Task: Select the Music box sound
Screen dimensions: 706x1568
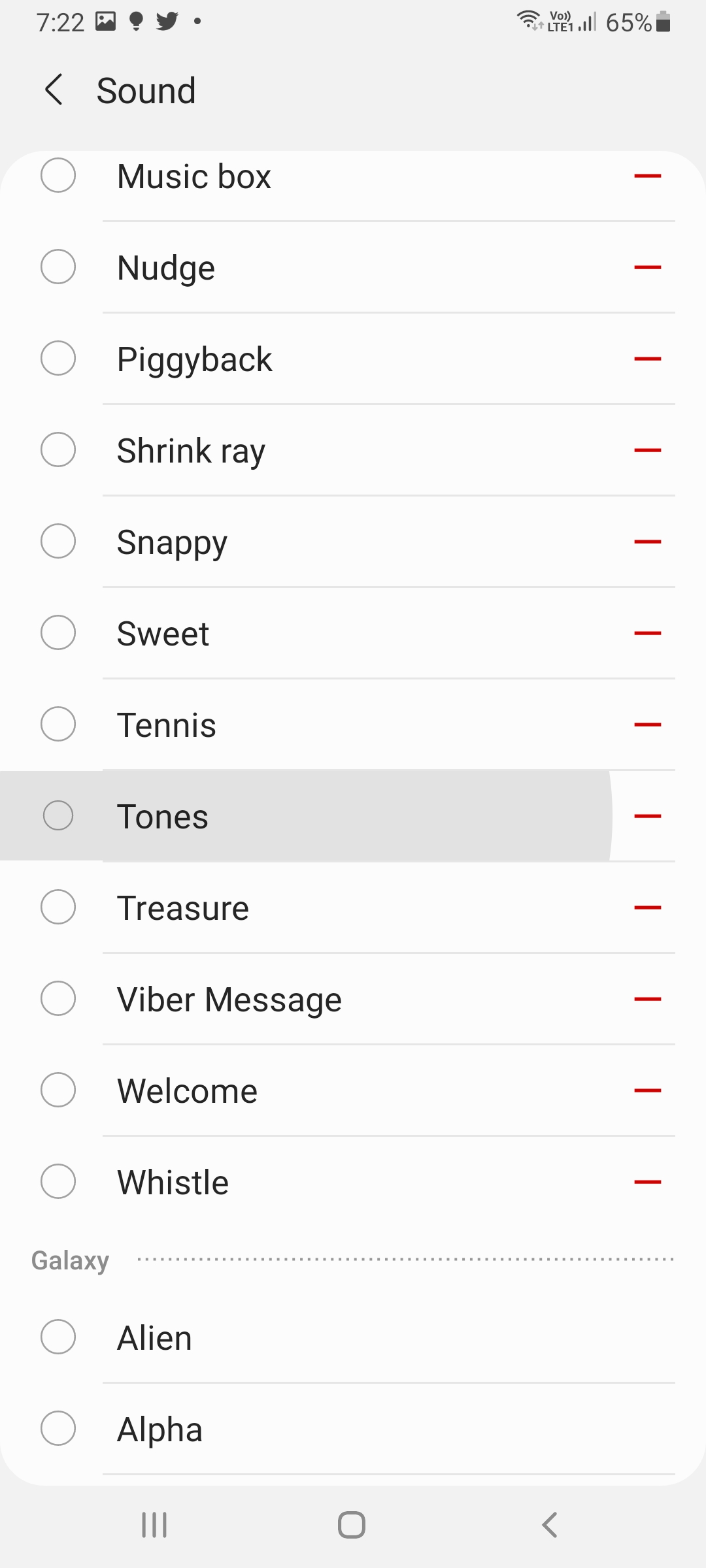Action: [x=58, y=176]
